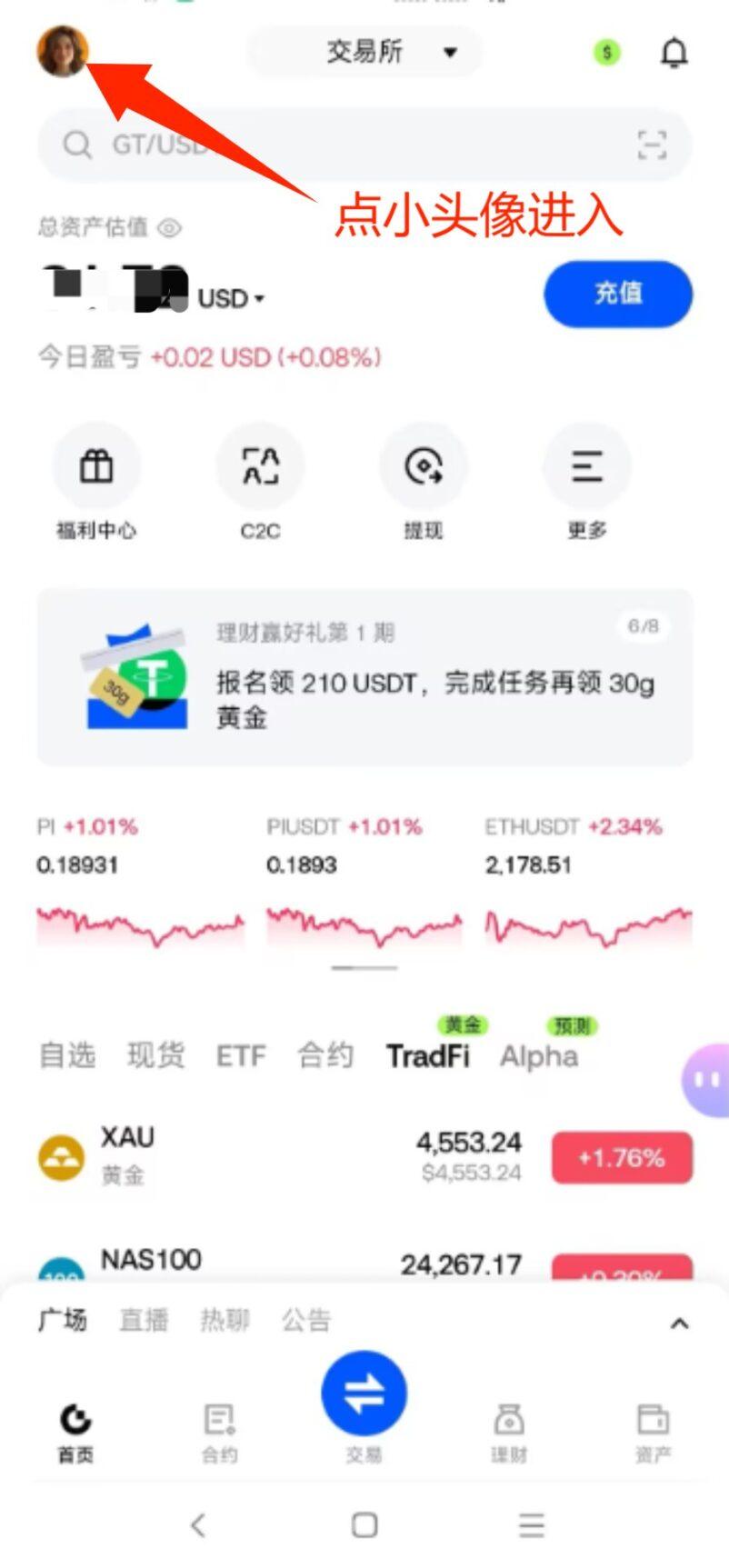This screenshot has height=1568, width=729.
Task: Open the XAU 黄金 market row
Action: point(364,1156)
